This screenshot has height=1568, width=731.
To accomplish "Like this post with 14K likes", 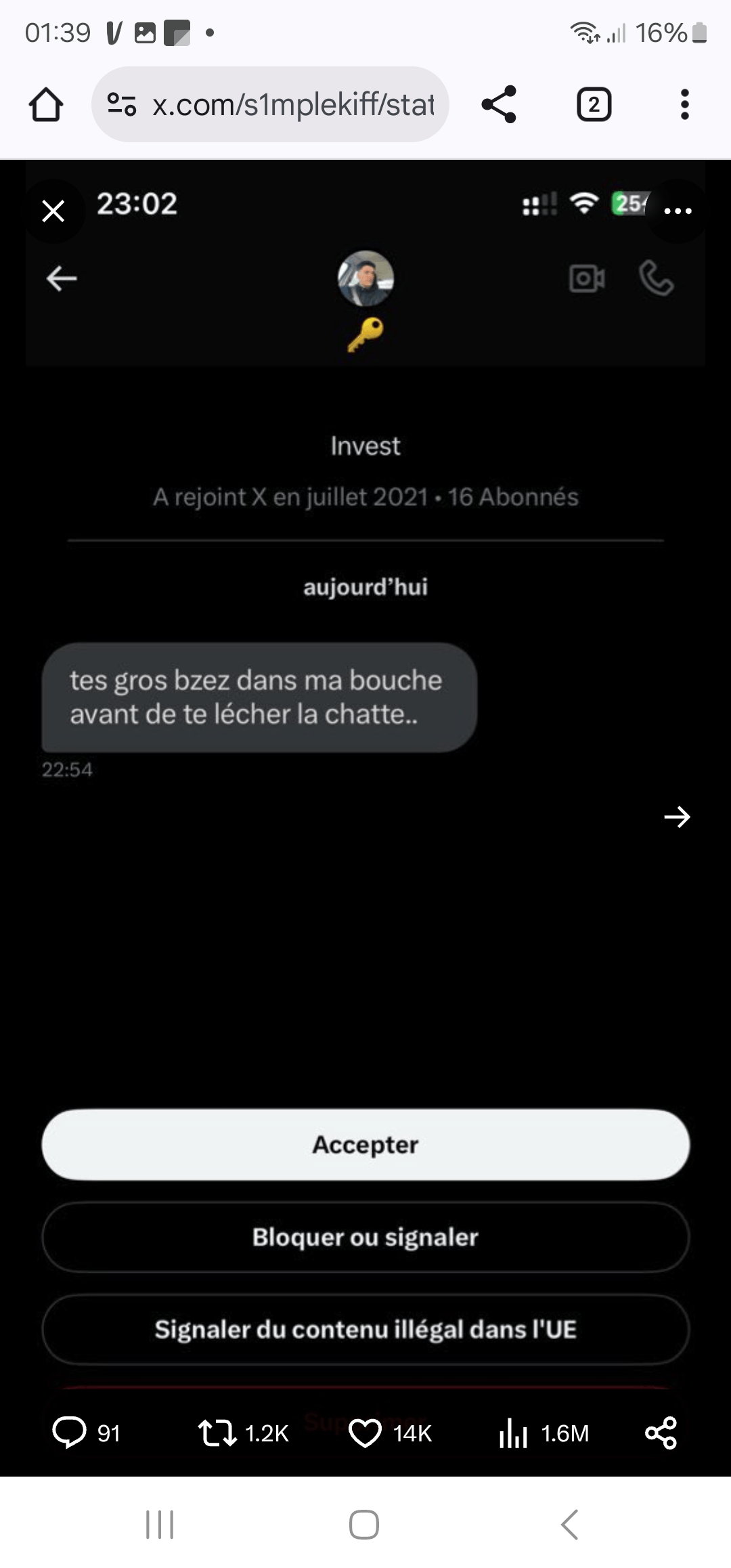I will (365, 1433).
